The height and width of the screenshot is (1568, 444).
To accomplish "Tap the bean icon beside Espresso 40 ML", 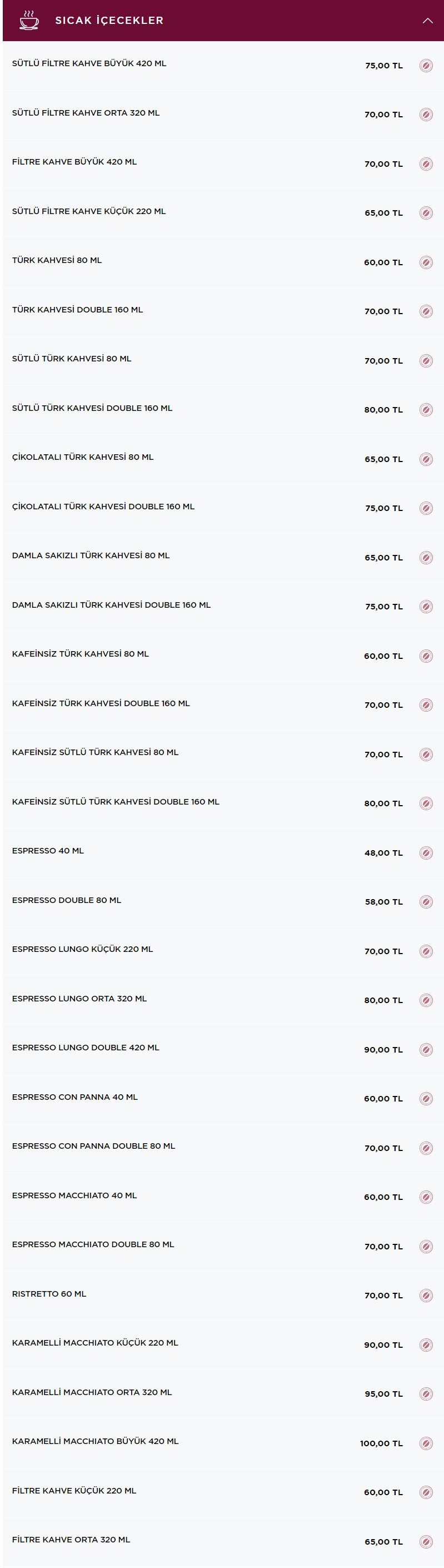I will pyautogui.click(x=426, y=853).
